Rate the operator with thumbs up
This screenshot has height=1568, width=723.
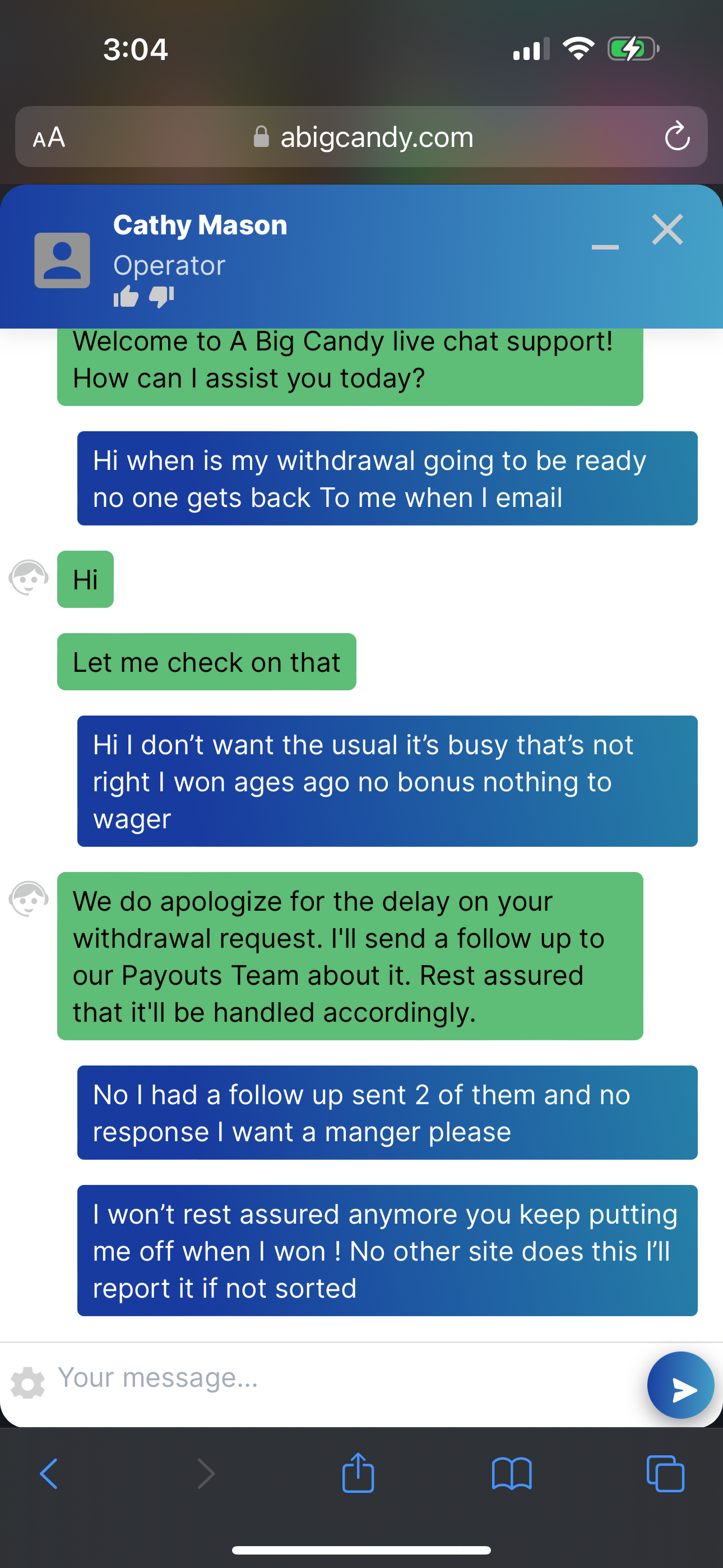click(126, 297)
